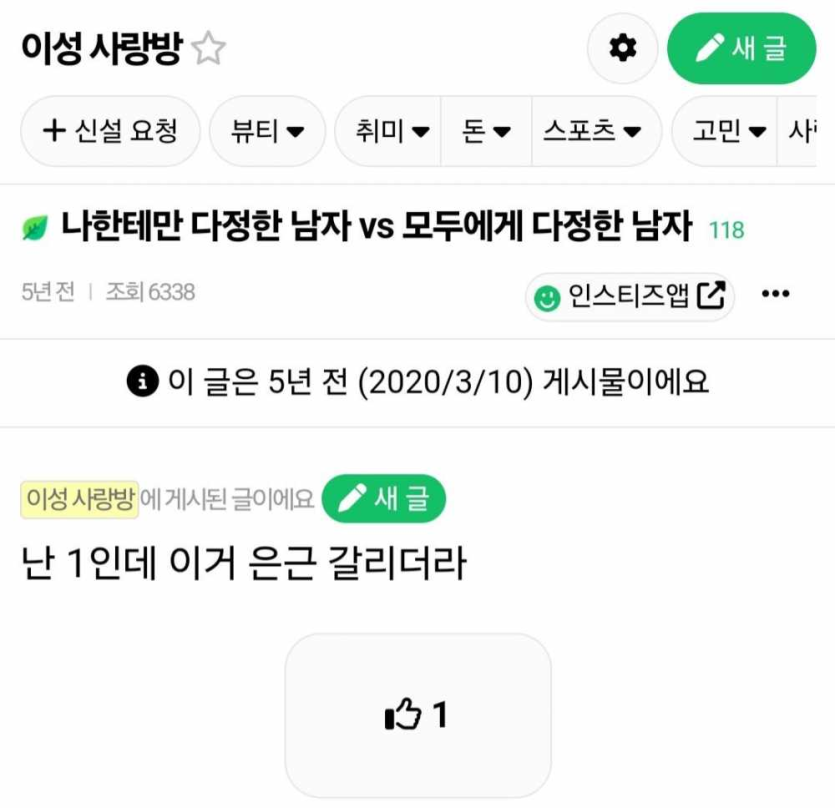
Task: Open the settings gear
Action: point(622,48)
